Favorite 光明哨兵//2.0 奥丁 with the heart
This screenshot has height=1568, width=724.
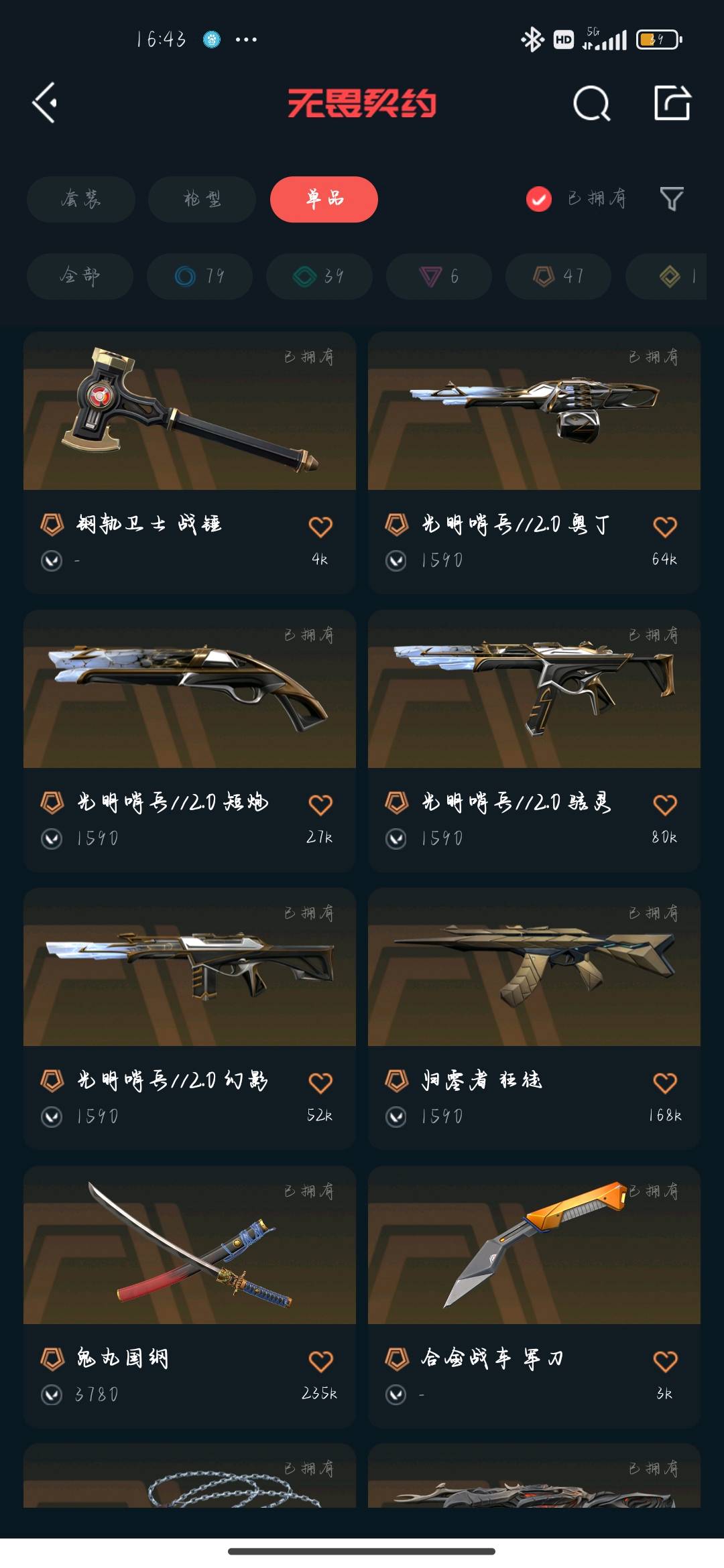coord(665,527)
